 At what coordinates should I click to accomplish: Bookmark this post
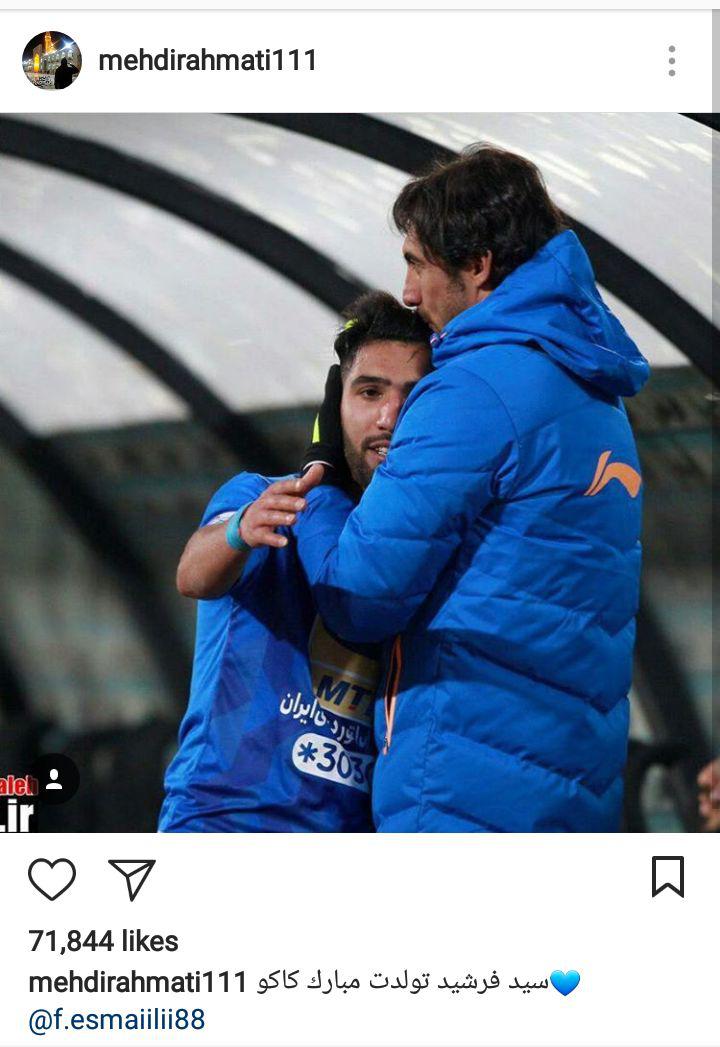coord(667,877)
